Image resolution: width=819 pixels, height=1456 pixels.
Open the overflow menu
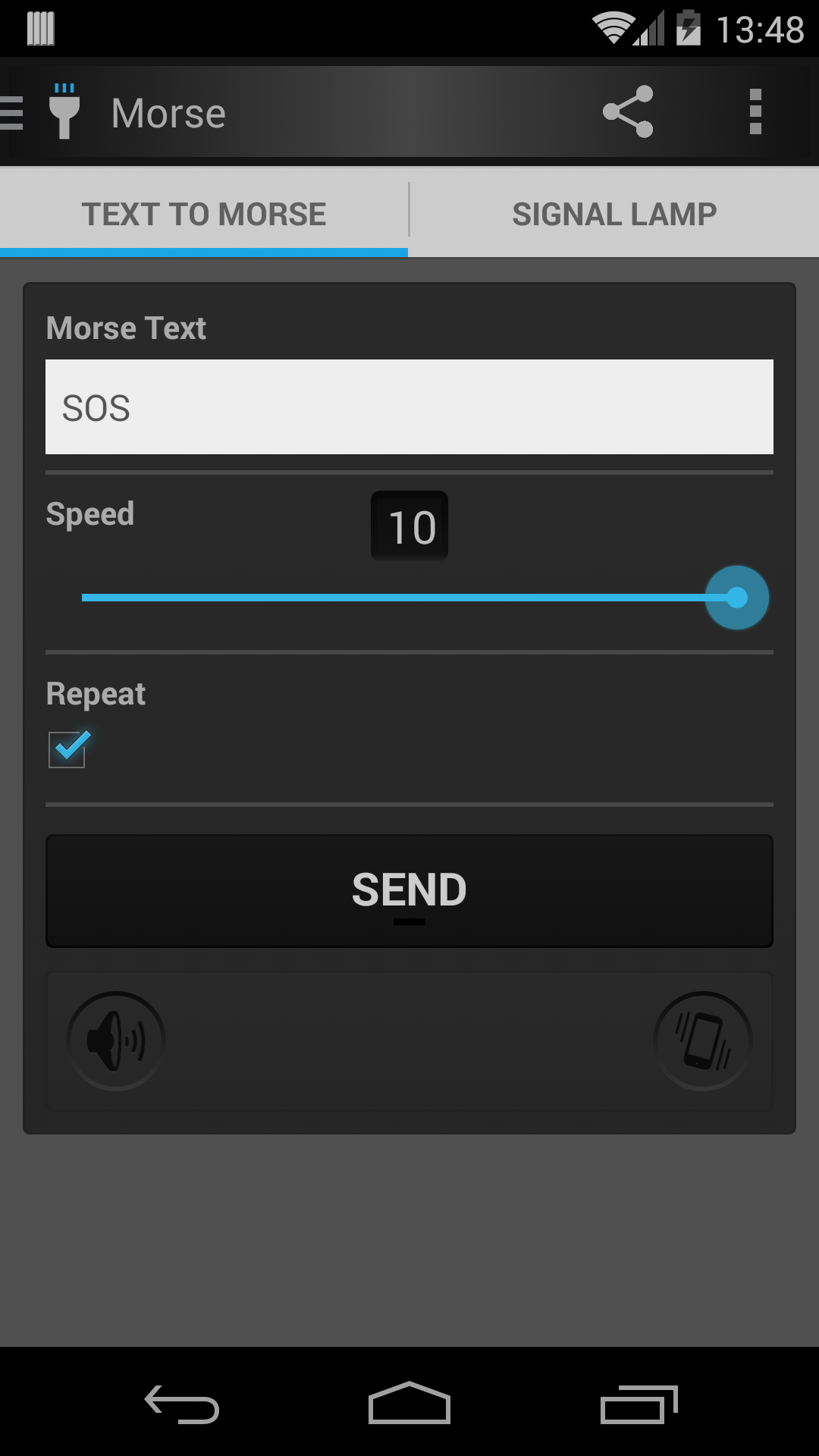[x=755, y=112]
